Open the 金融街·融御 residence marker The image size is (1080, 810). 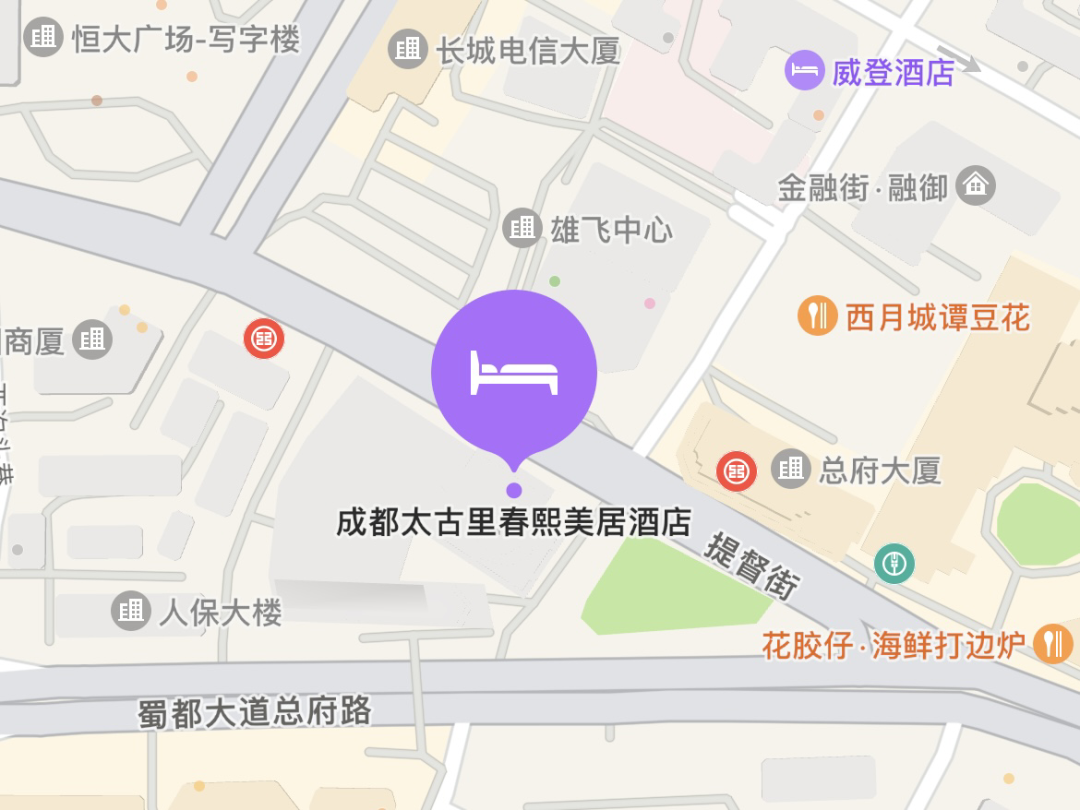click(975, 185)
